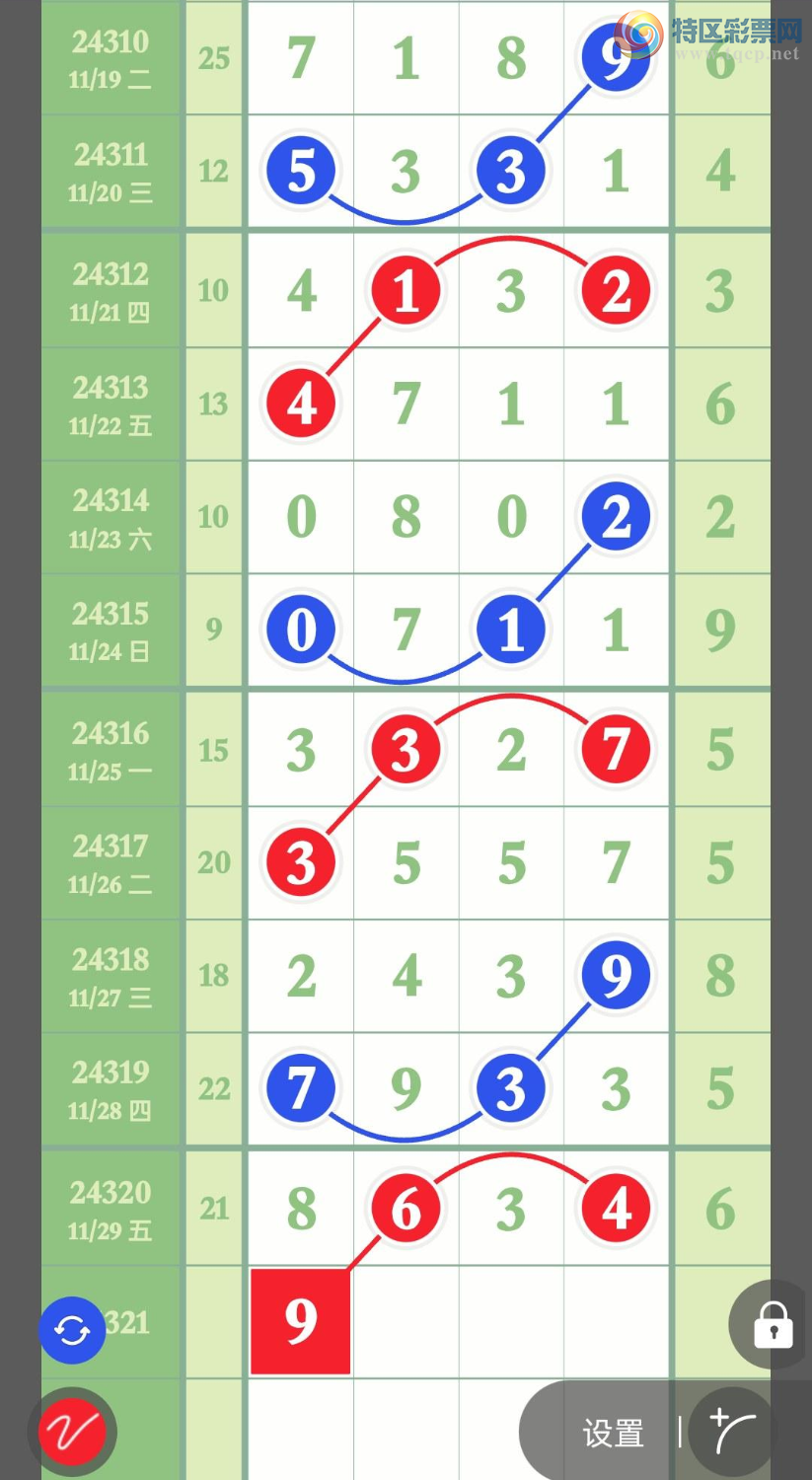
Task: Tap the red 9 prediction cell
Action: pyautogui.click(x=301, y=1321)
